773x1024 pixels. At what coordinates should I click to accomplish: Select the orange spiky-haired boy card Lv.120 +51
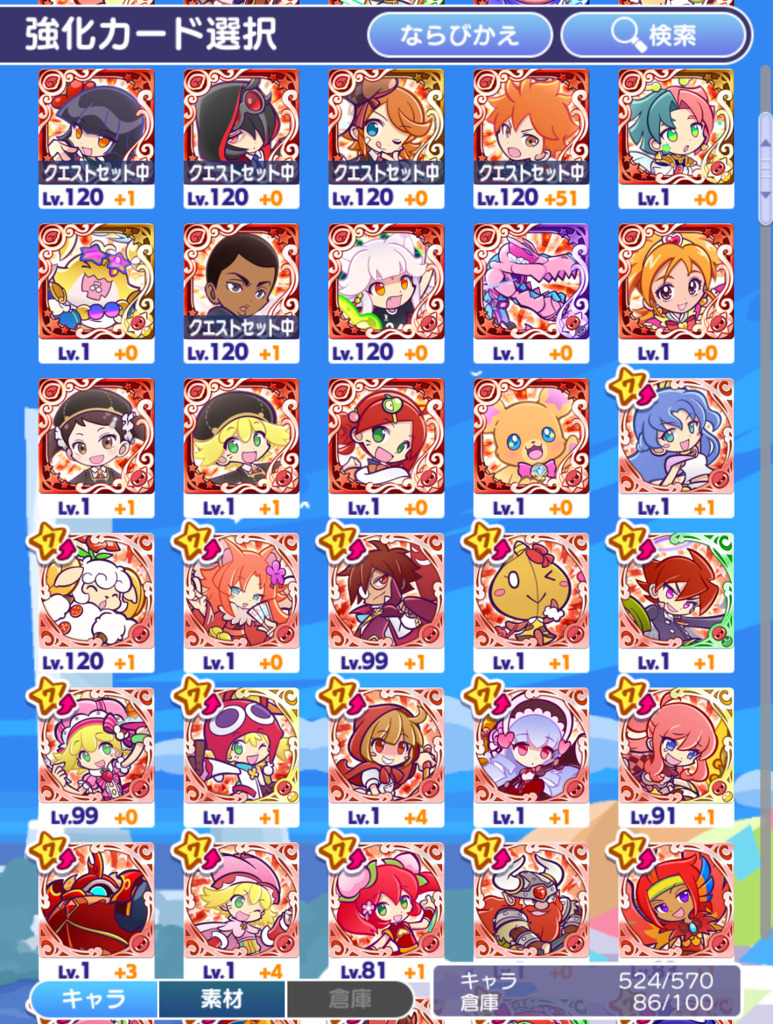[x=531, y=130]
